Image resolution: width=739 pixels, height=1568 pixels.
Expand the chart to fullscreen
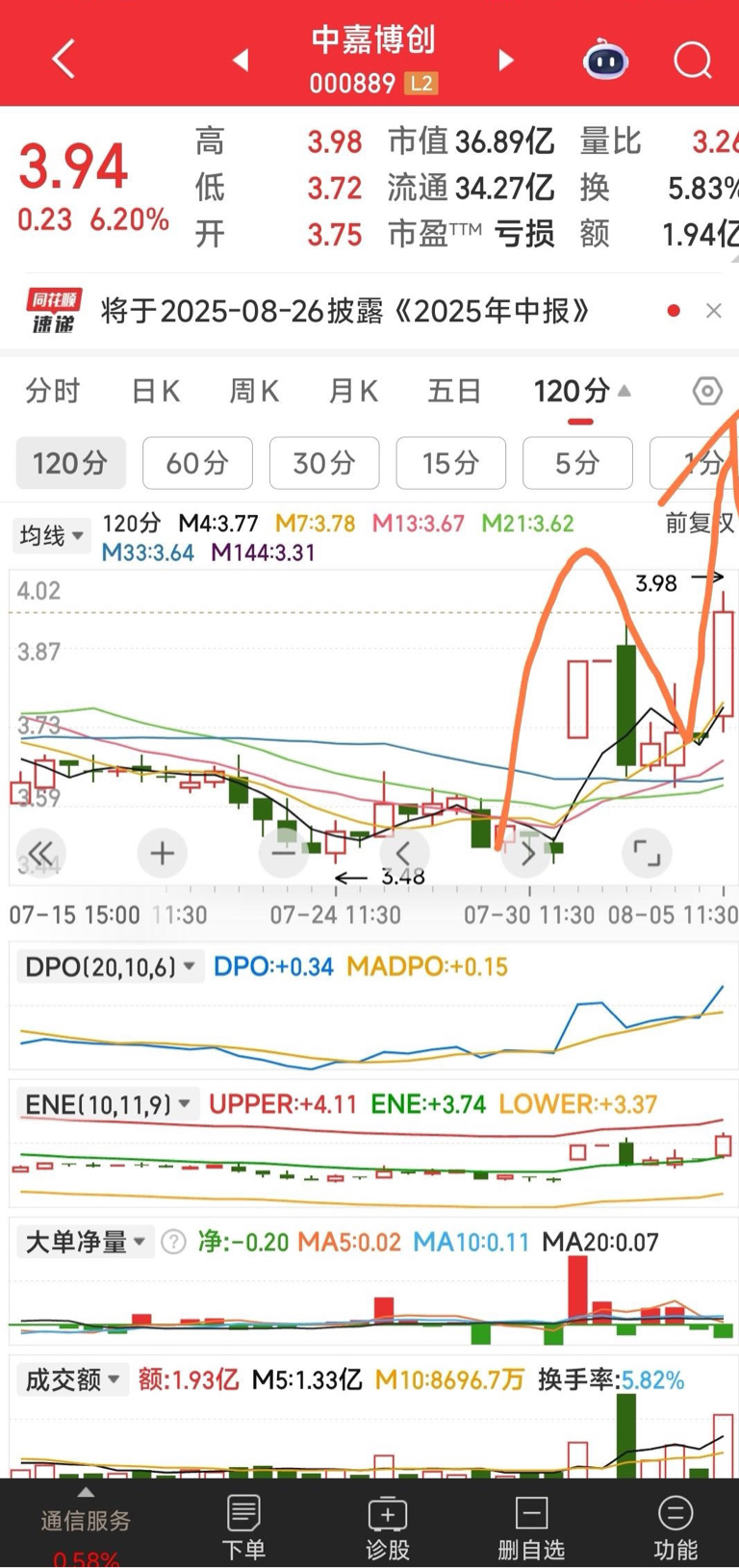click(647, 853)
